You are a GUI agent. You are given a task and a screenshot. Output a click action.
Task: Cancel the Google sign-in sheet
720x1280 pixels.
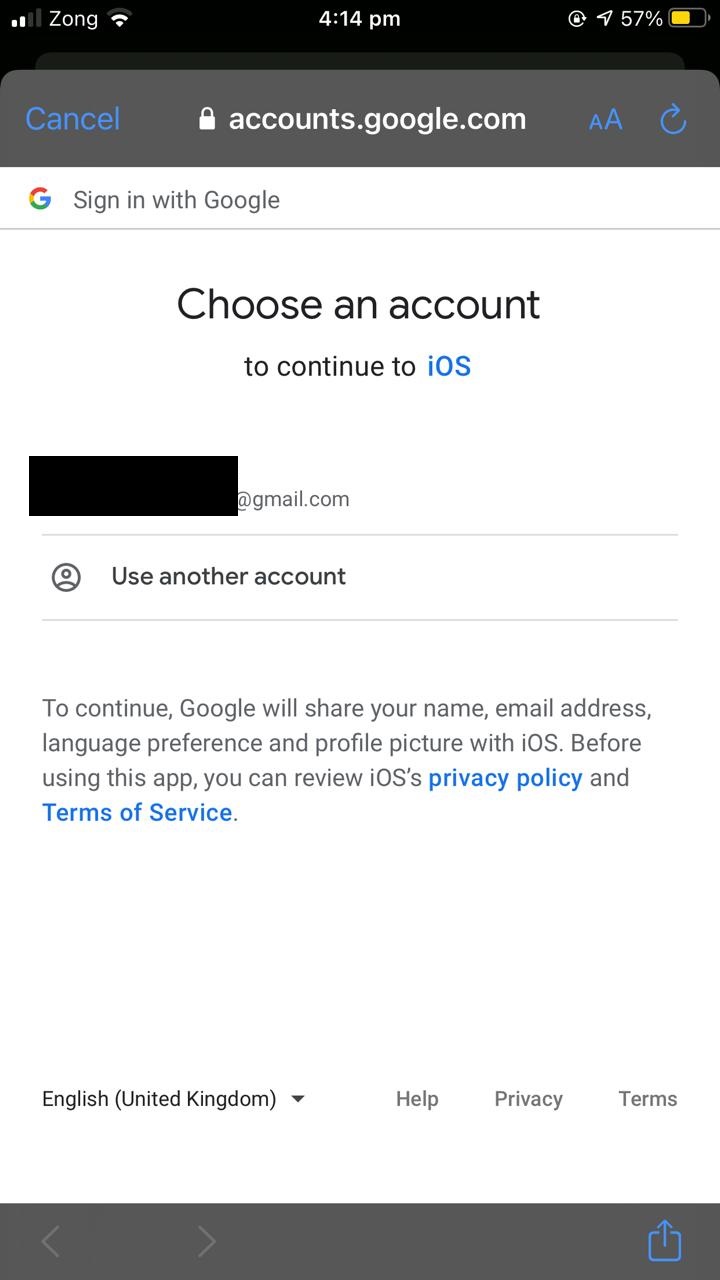72,119
